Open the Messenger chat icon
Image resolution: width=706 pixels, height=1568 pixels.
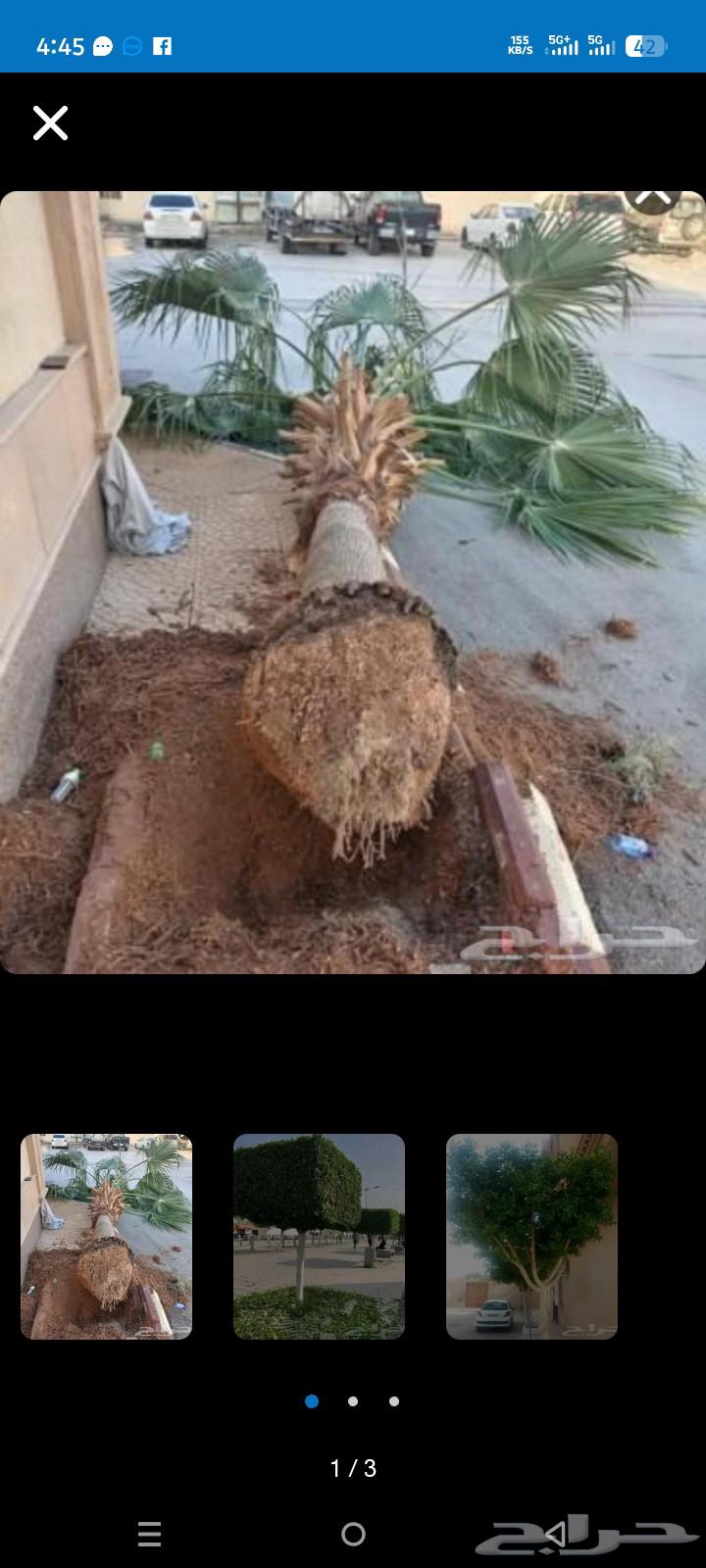click(x=130, y=45)
